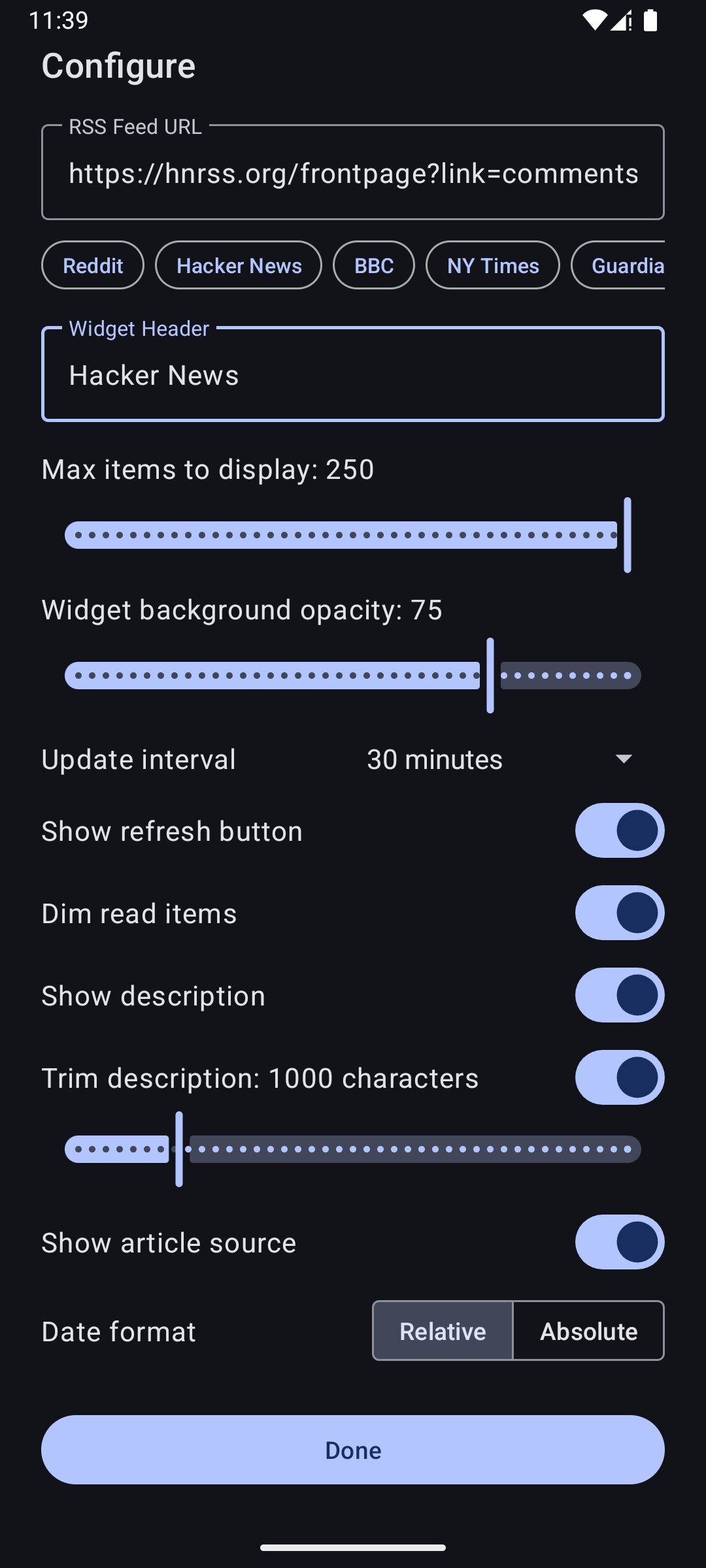Select the Reddit feed chip
This screenshot has height=1568, width=706.
(x=93, y=265)
